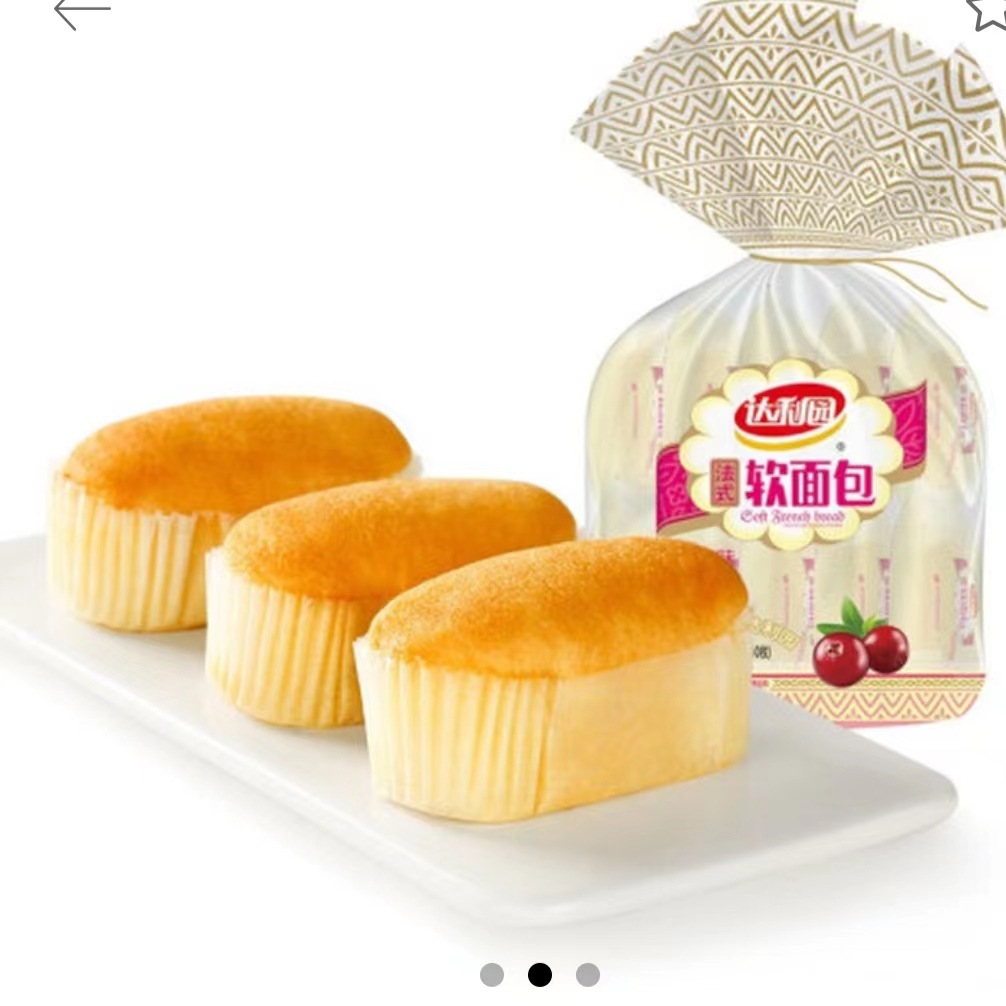The width and height of the screenshot is (1006, 1006).
Task: Favorite this product with the star icon
Action: coord(988,10)
